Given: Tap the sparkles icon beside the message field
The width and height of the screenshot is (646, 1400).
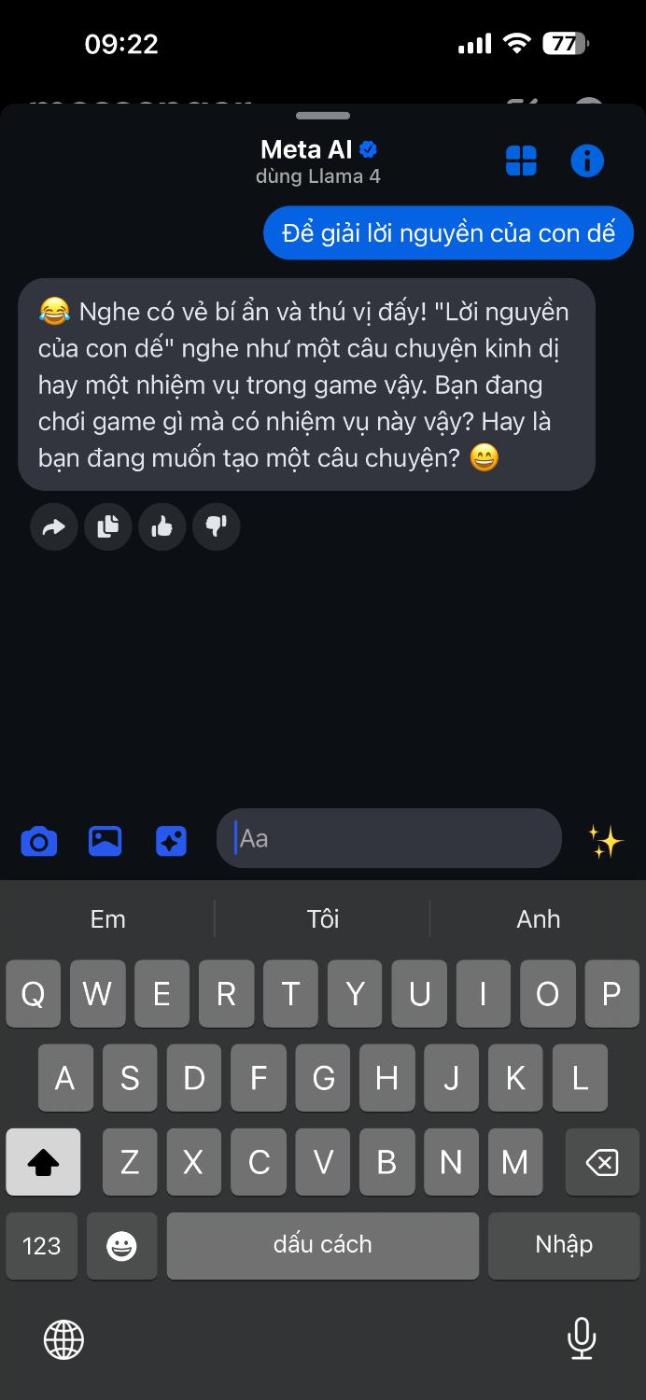Looking at the screenshot, I should point(604,841).
